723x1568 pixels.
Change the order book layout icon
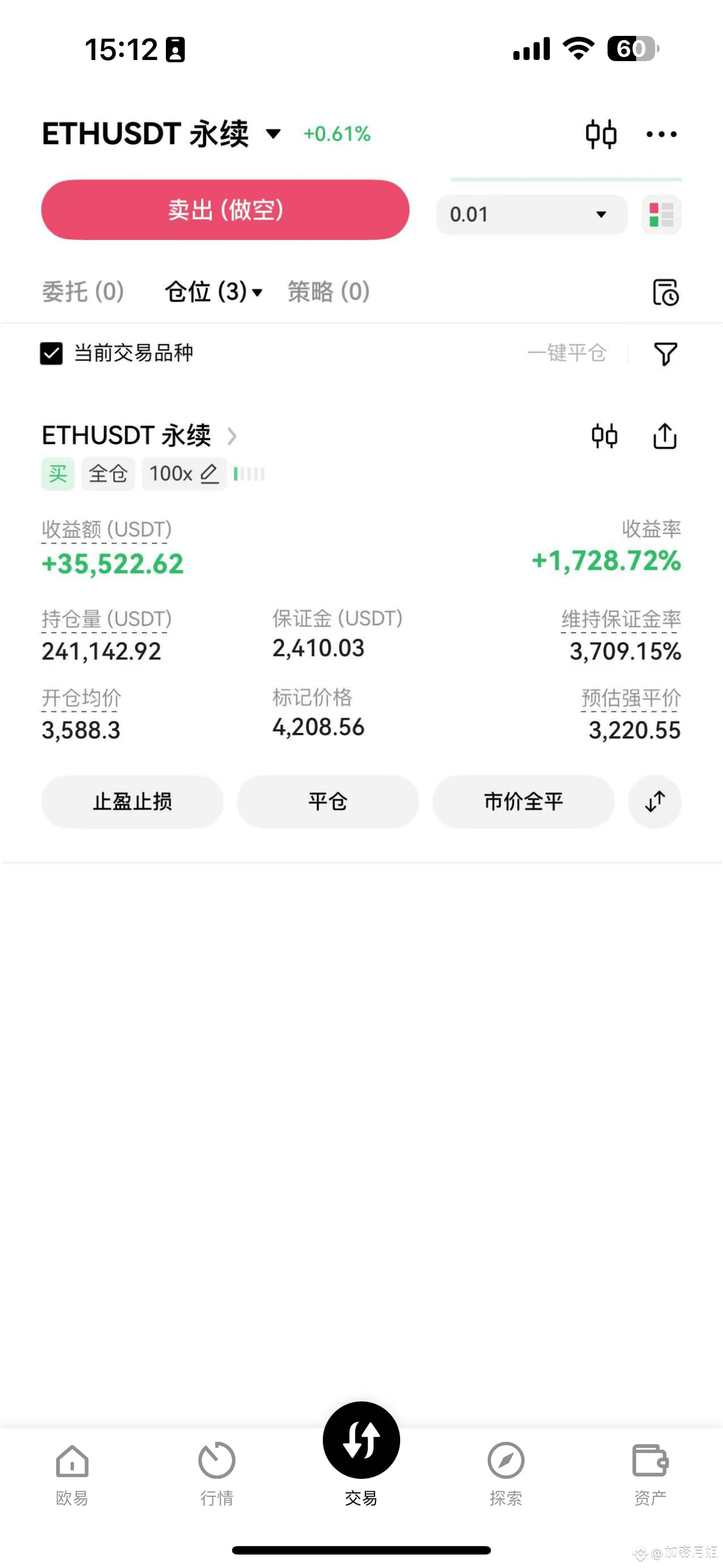coord(661,215)
